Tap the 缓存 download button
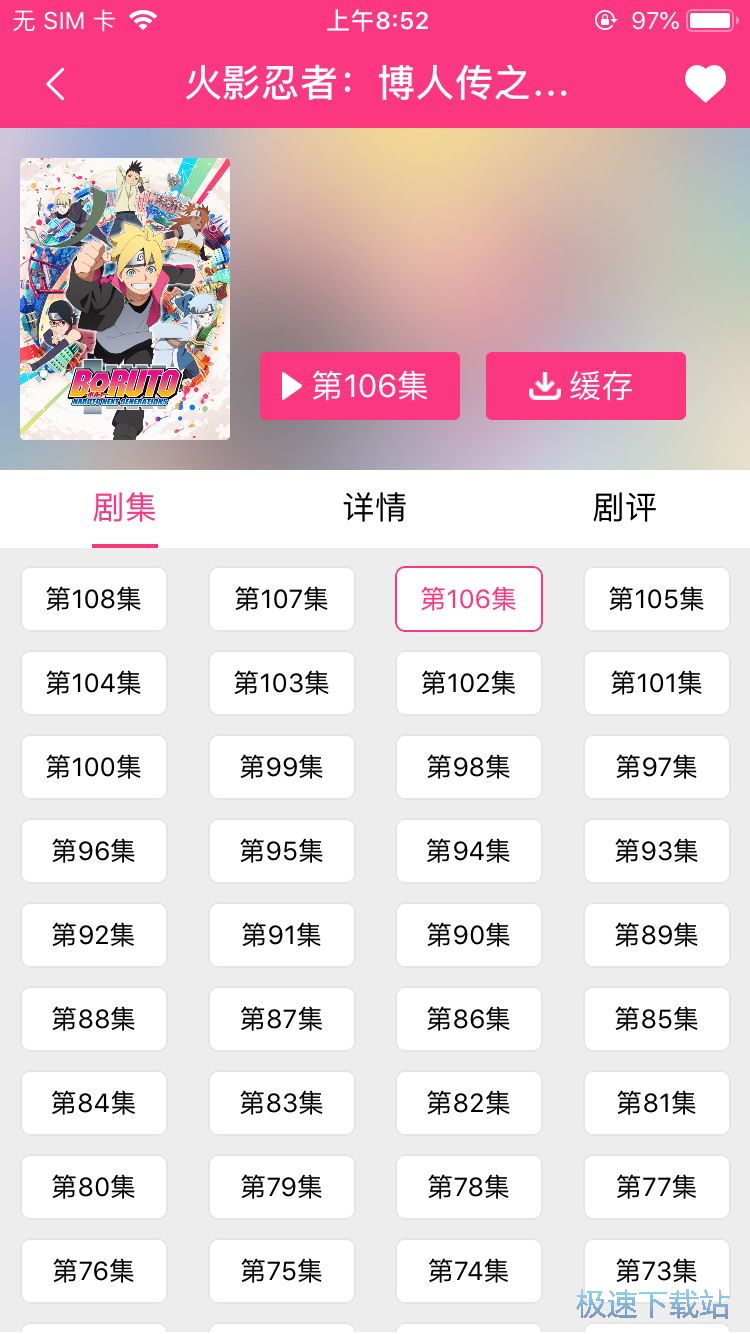The image size is (750, 1334). tap(585, 386)
